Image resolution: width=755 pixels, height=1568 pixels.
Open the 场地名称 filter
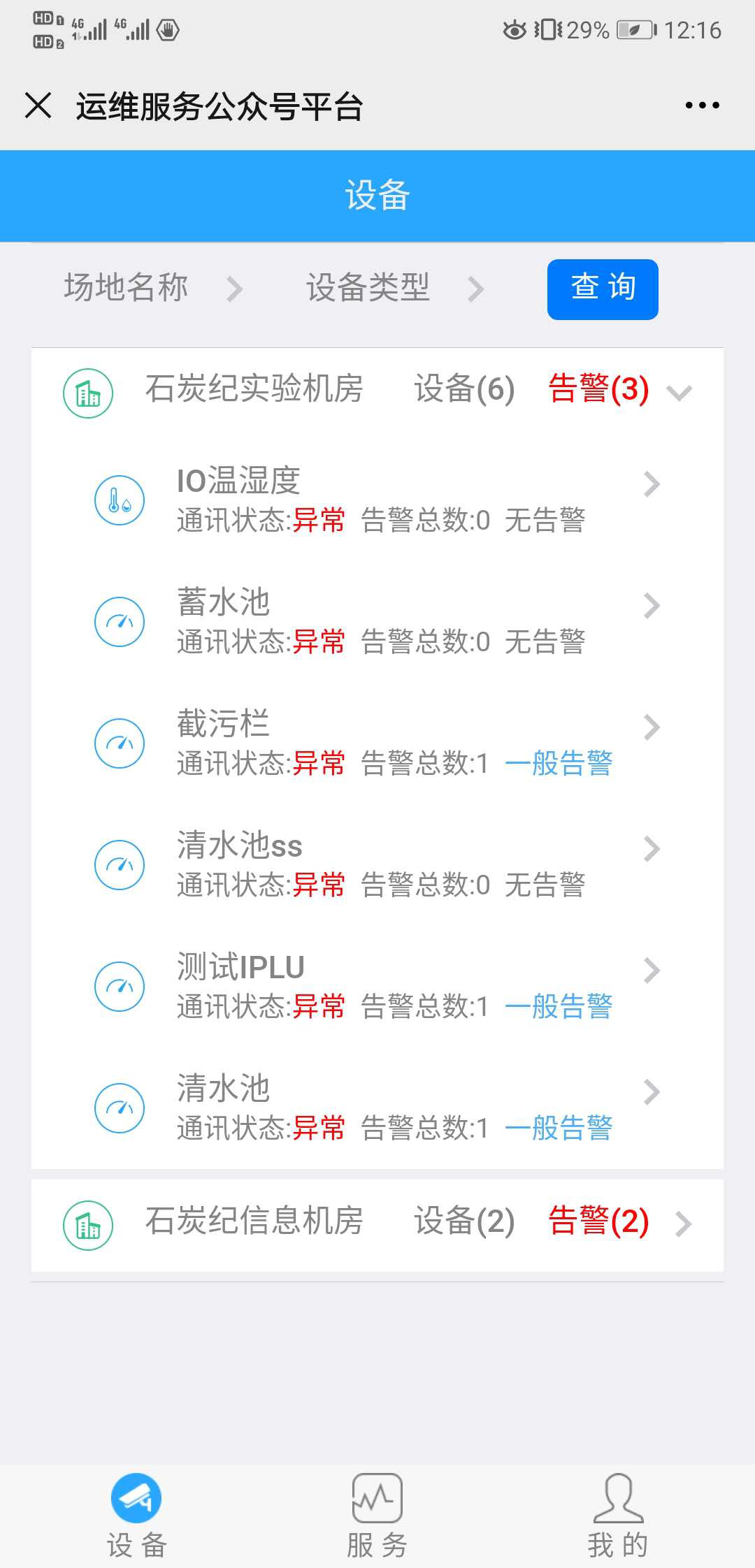(x=153, y=288)
